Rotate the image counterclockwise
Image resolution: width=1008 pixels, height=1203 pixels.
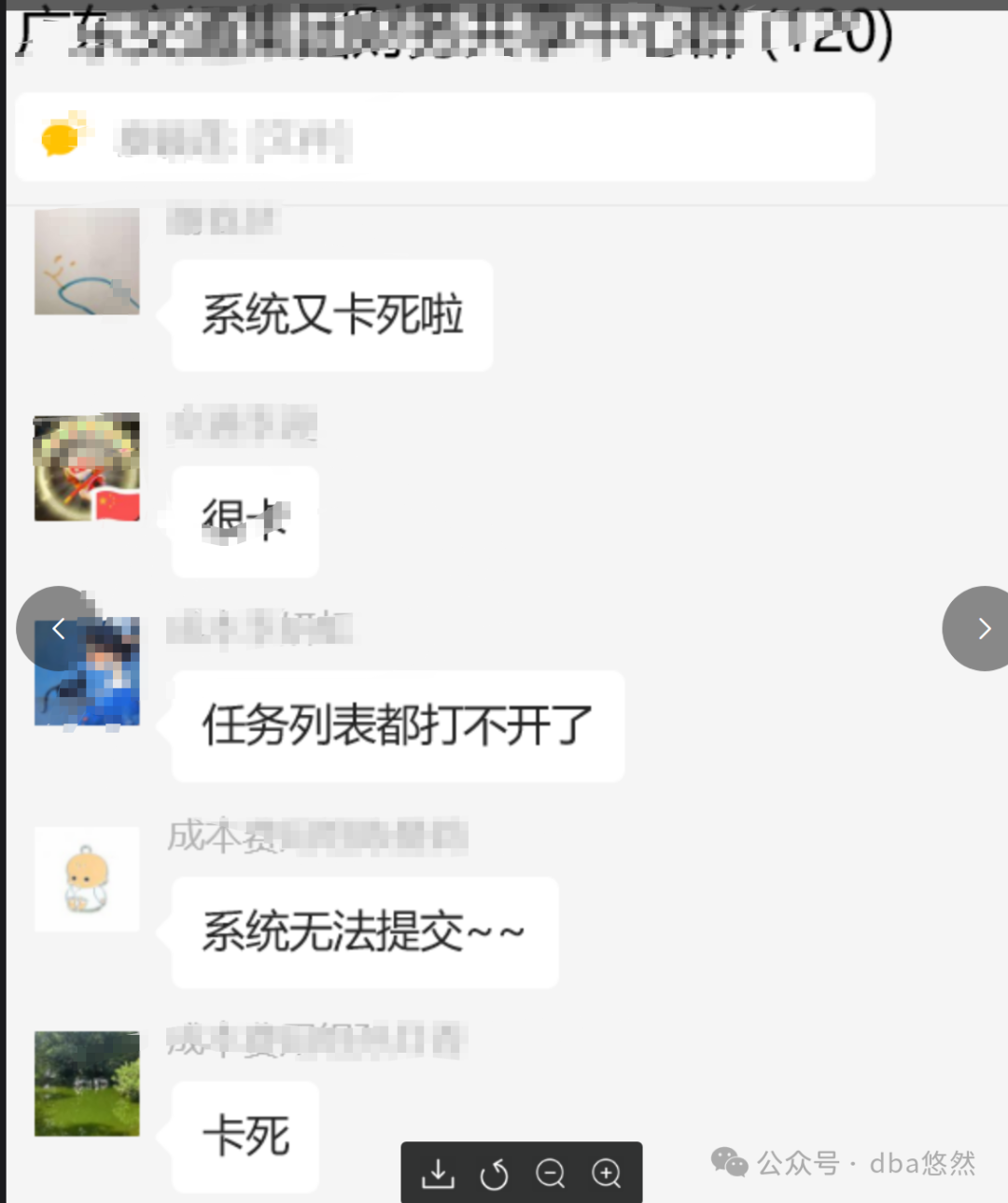click(x=494, y=1173)
